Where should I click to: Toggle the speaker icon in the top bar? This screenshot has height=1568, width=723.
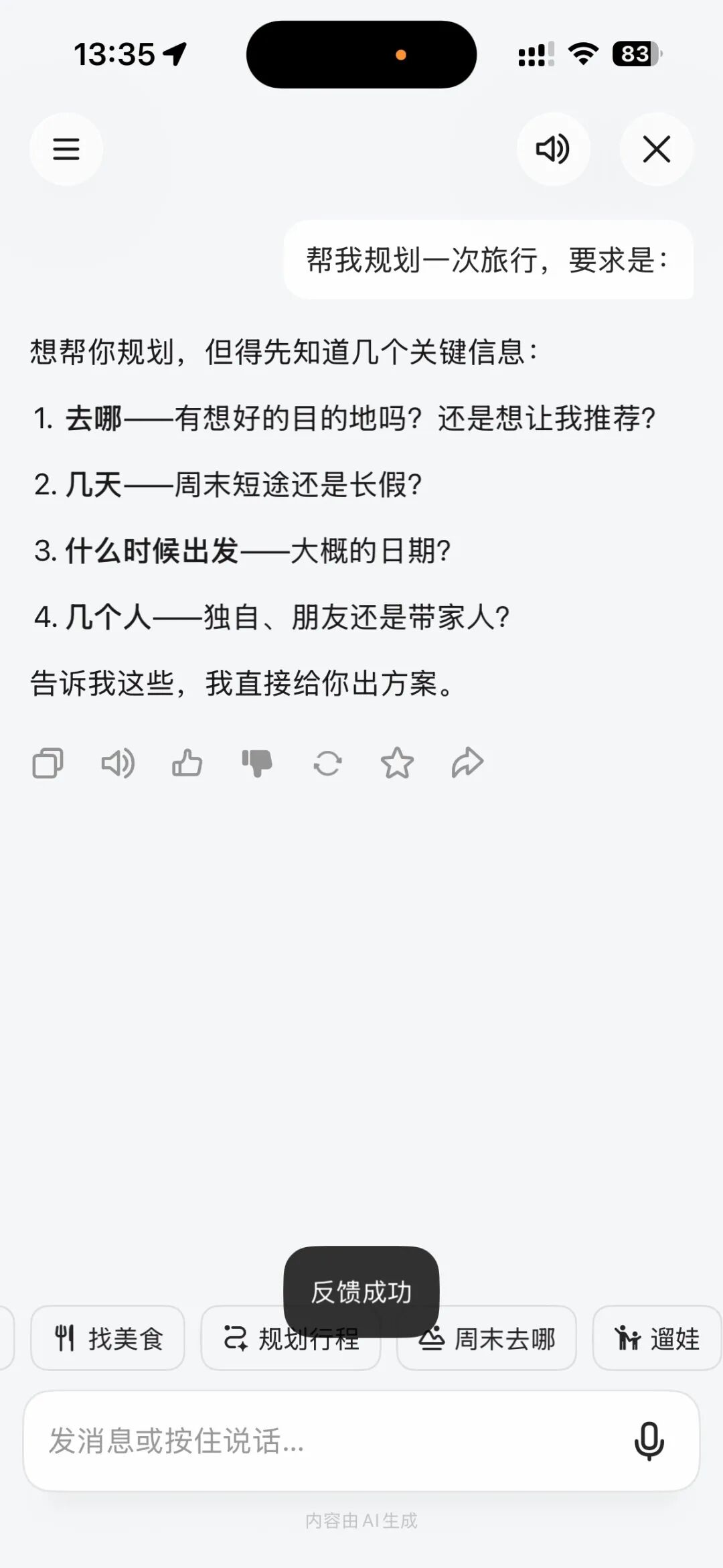(553, 149)
